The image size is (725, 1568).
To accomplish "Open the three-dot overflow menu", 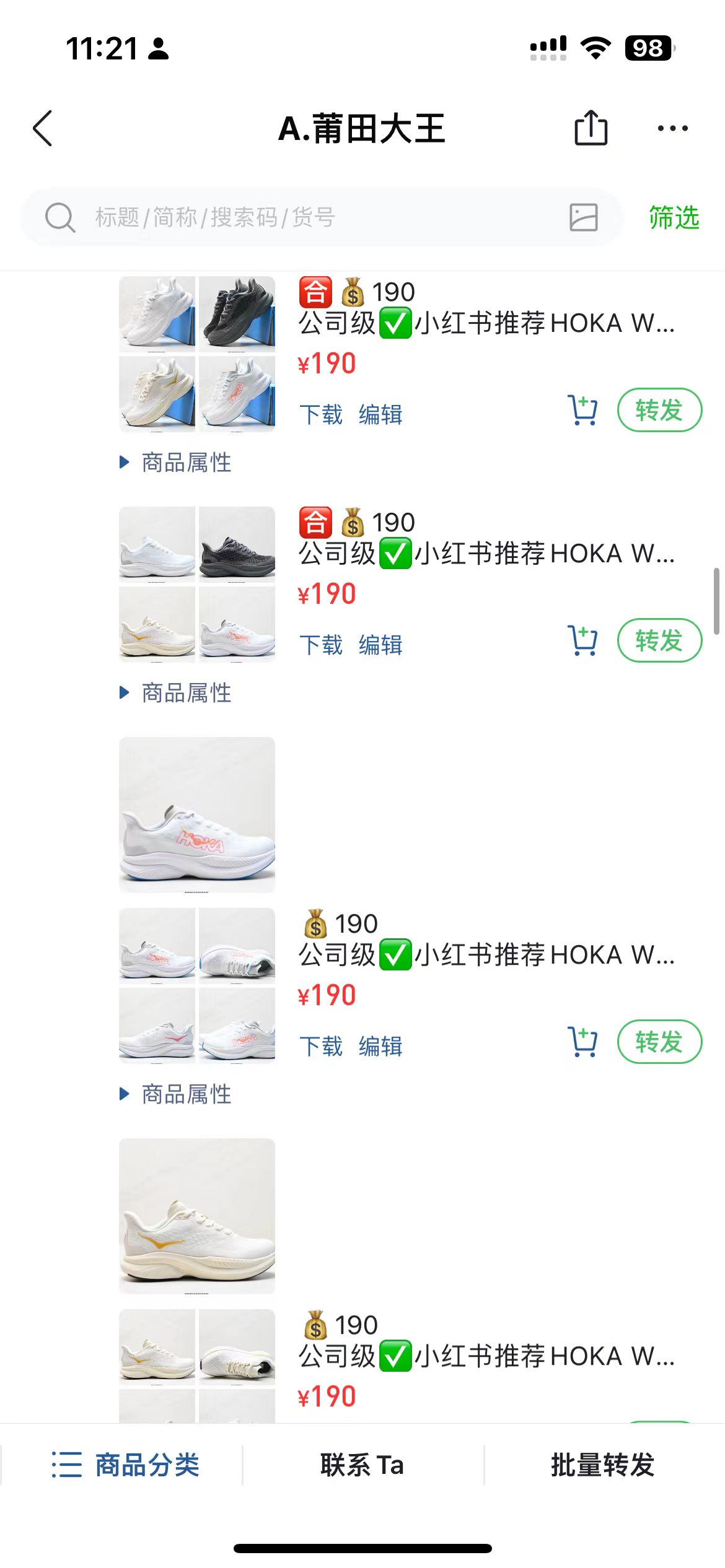I will [672, 128].
